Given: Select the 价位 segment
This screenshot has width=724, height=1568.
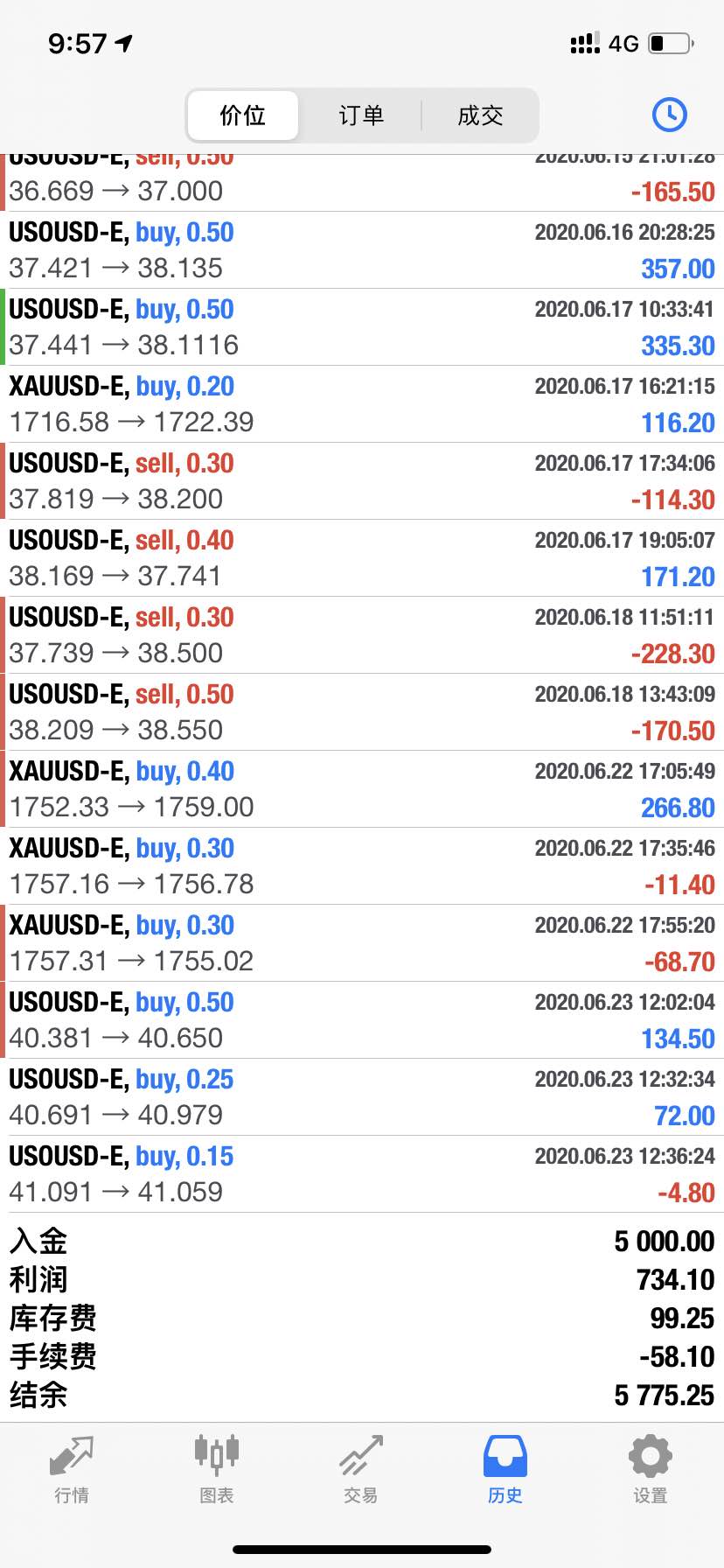Looking at the screenshot, I should tap(243, 115).
